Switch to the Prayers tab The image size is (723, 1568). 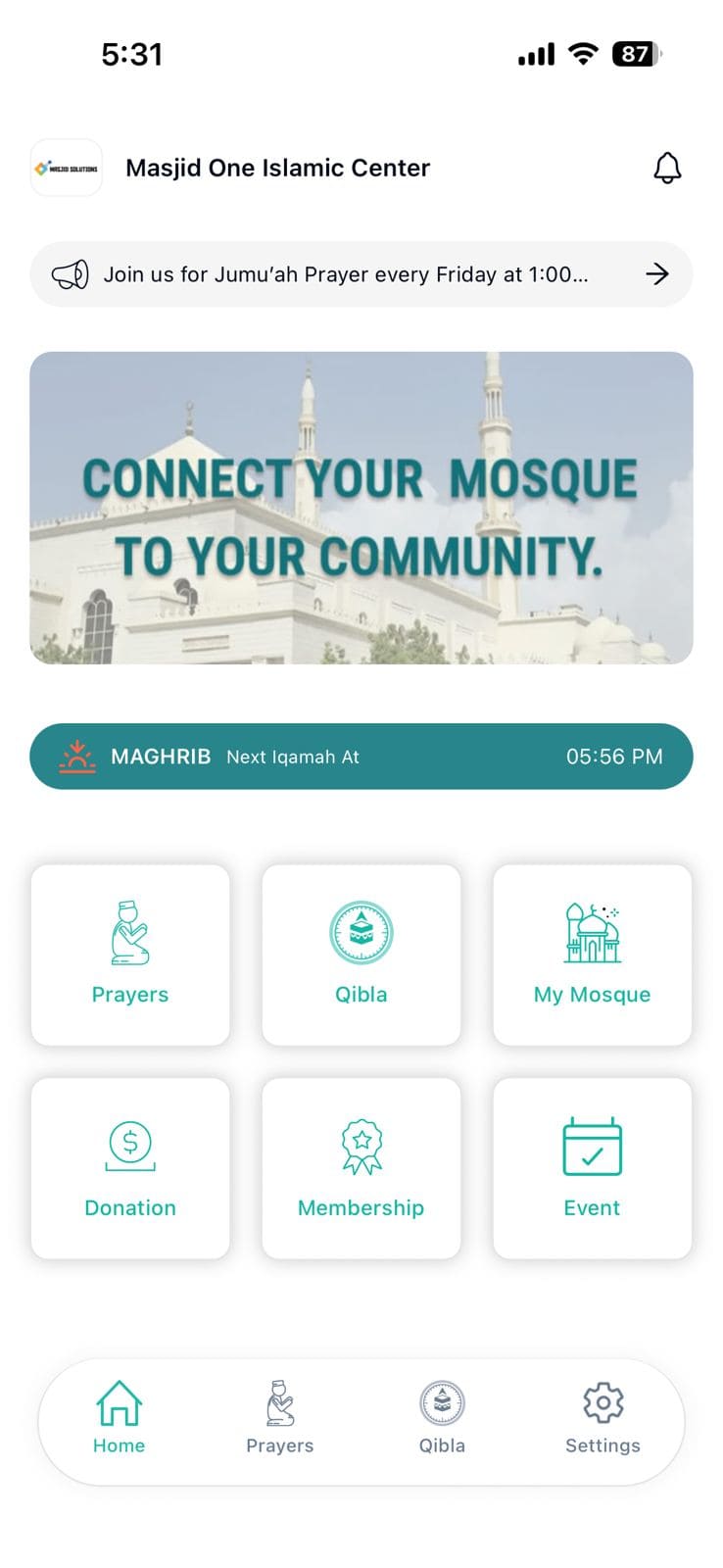[280, 1417]
